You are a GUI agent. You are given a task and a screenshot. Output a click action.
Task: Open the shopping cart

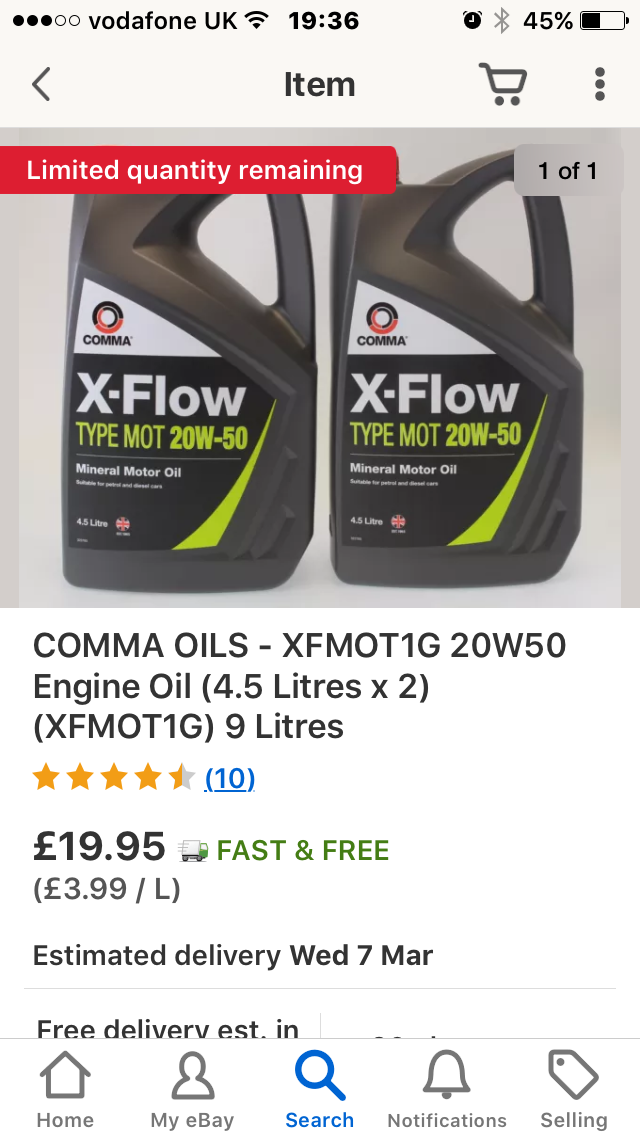(502, 84)
